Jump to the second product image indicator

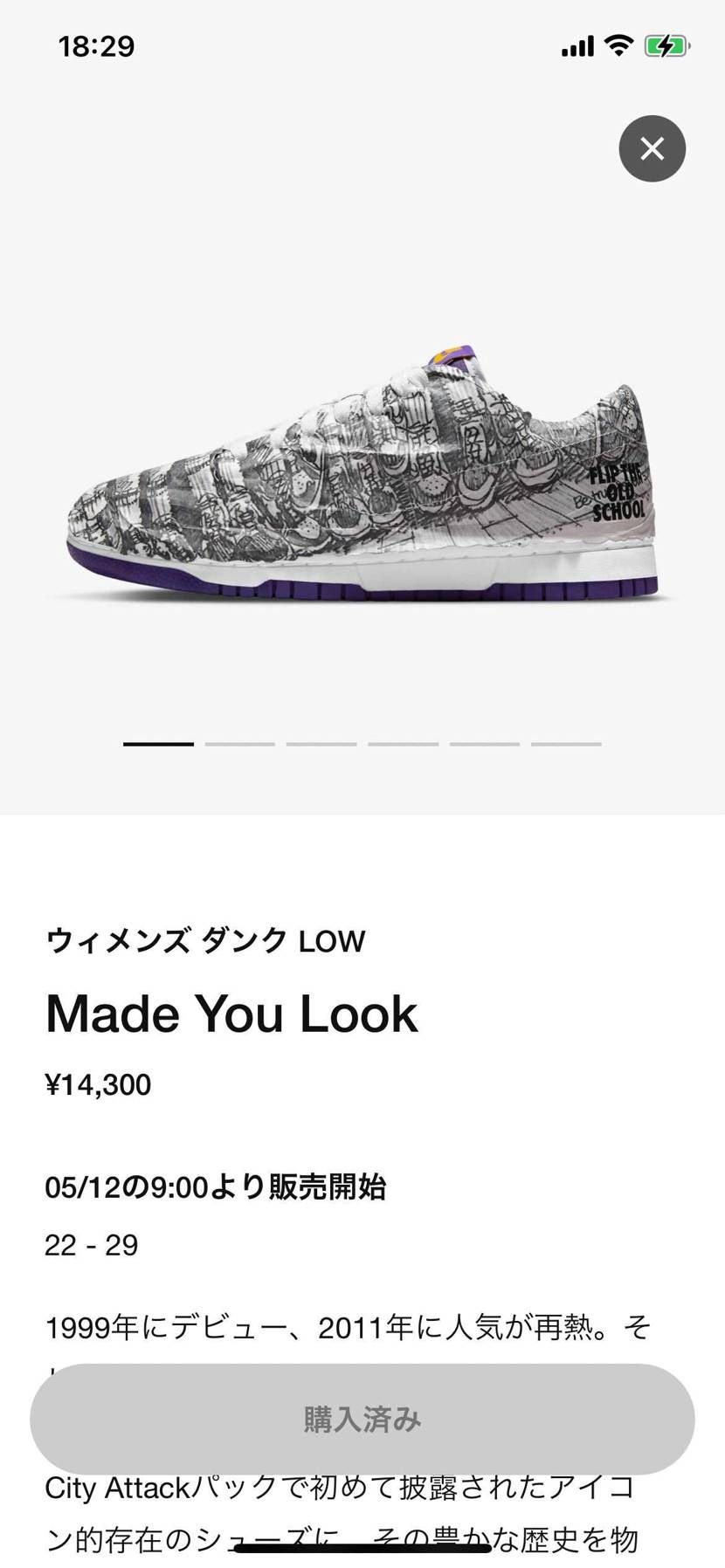(x=240, y=744)
